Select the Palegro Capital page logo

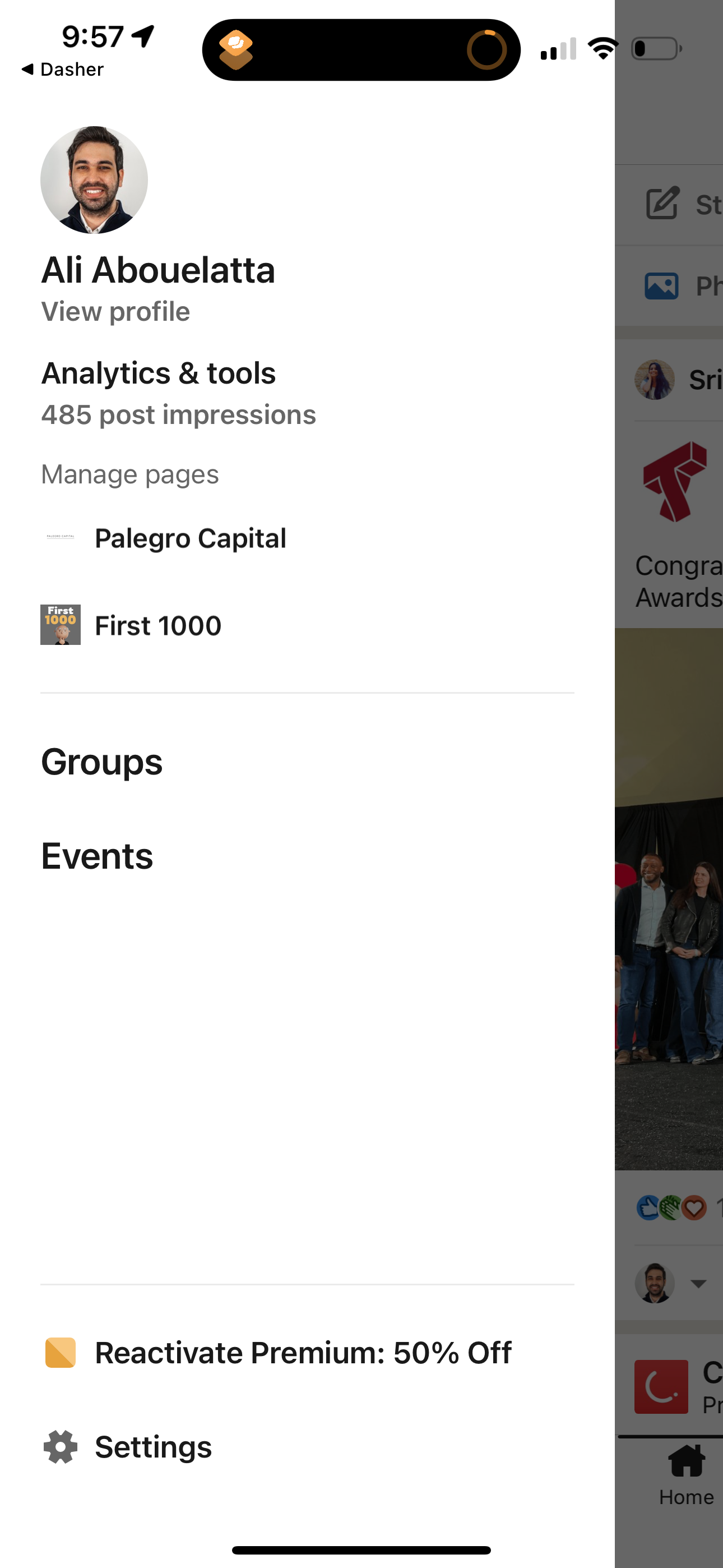tap(61, 537)
